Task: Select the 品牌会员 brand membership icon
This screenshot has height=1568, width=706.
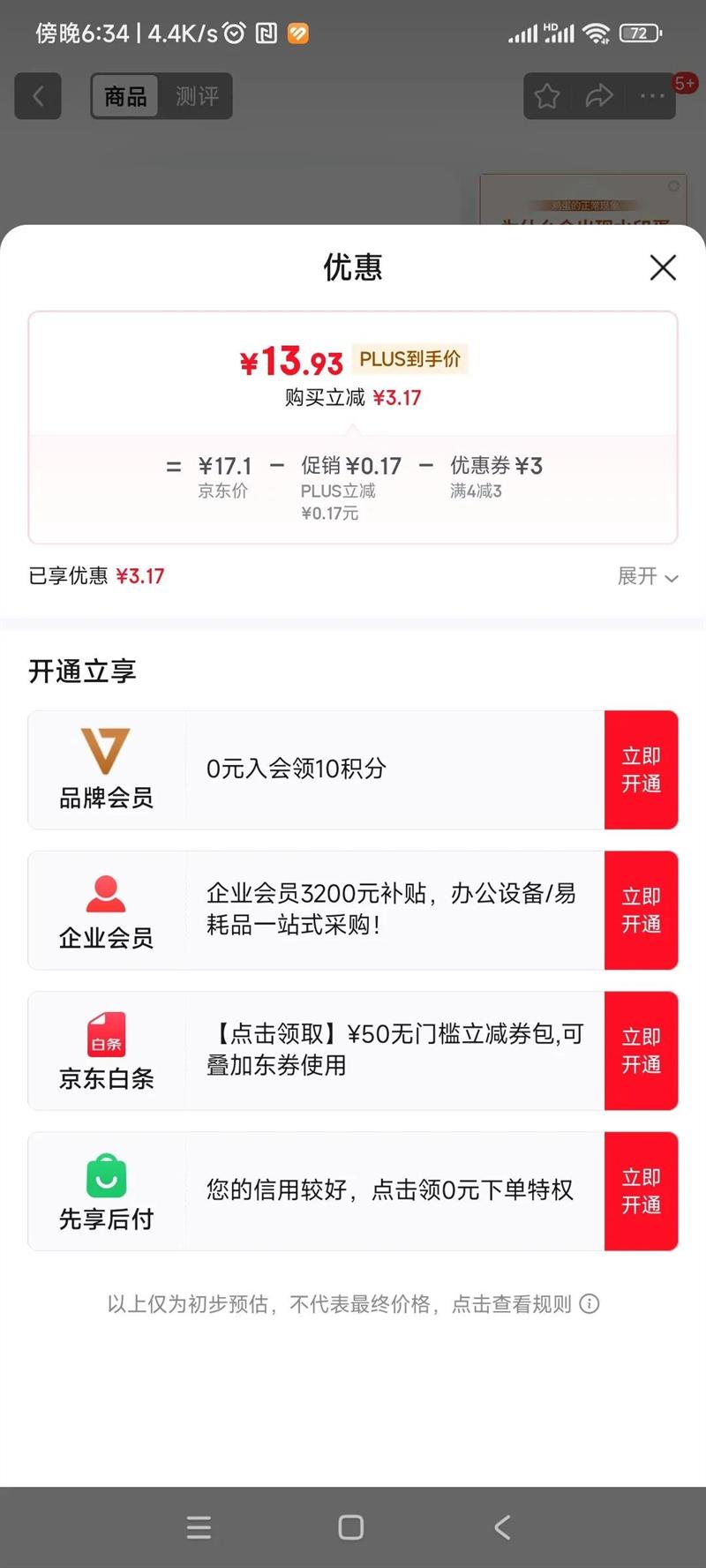Action: click(106, 748)
